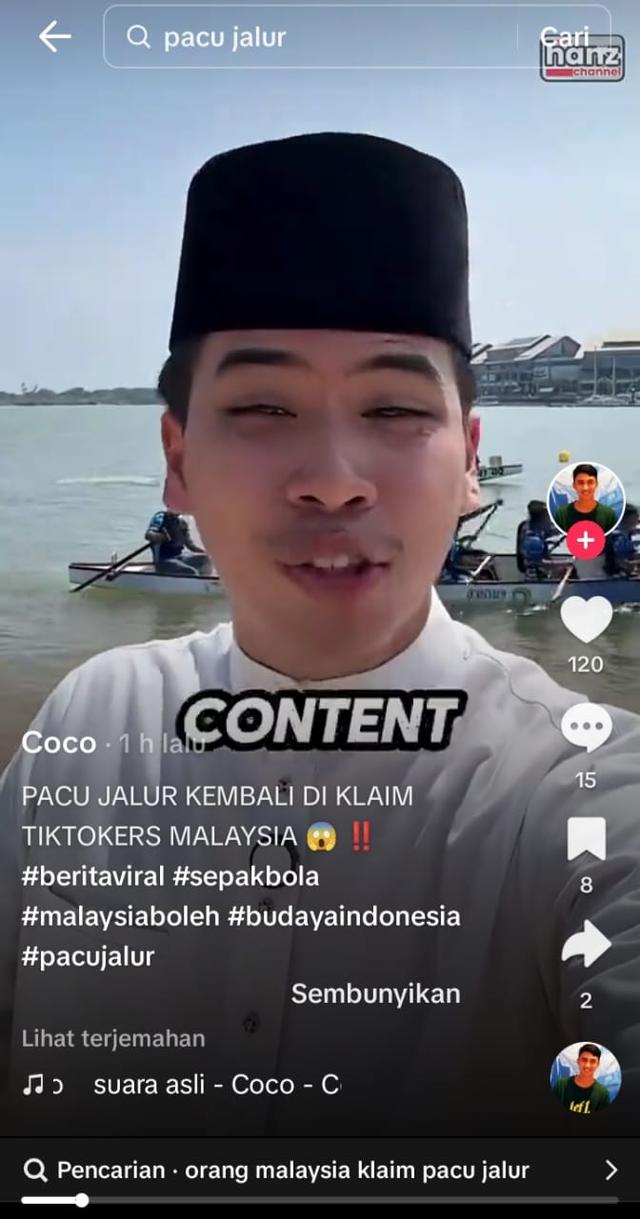Image resolution: width=640 pixels, height=1219 pixels.
Task: Open the #pacujalur hashtag
Action: click(88, 956)
